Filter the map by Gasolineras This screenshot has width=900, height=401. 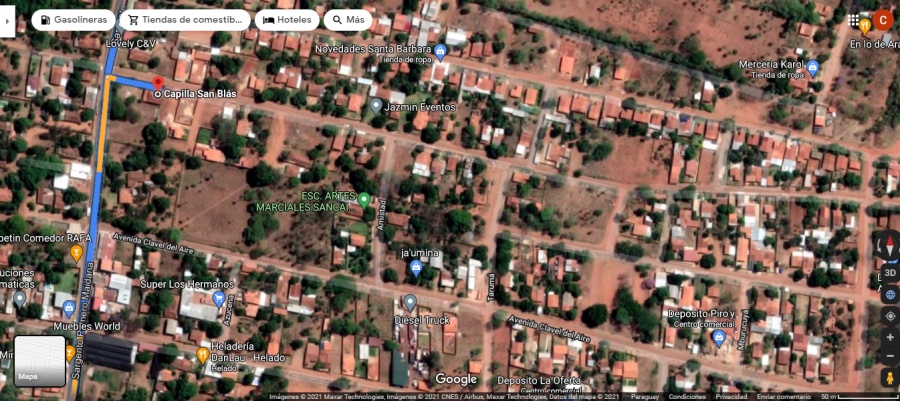[73, 20]
